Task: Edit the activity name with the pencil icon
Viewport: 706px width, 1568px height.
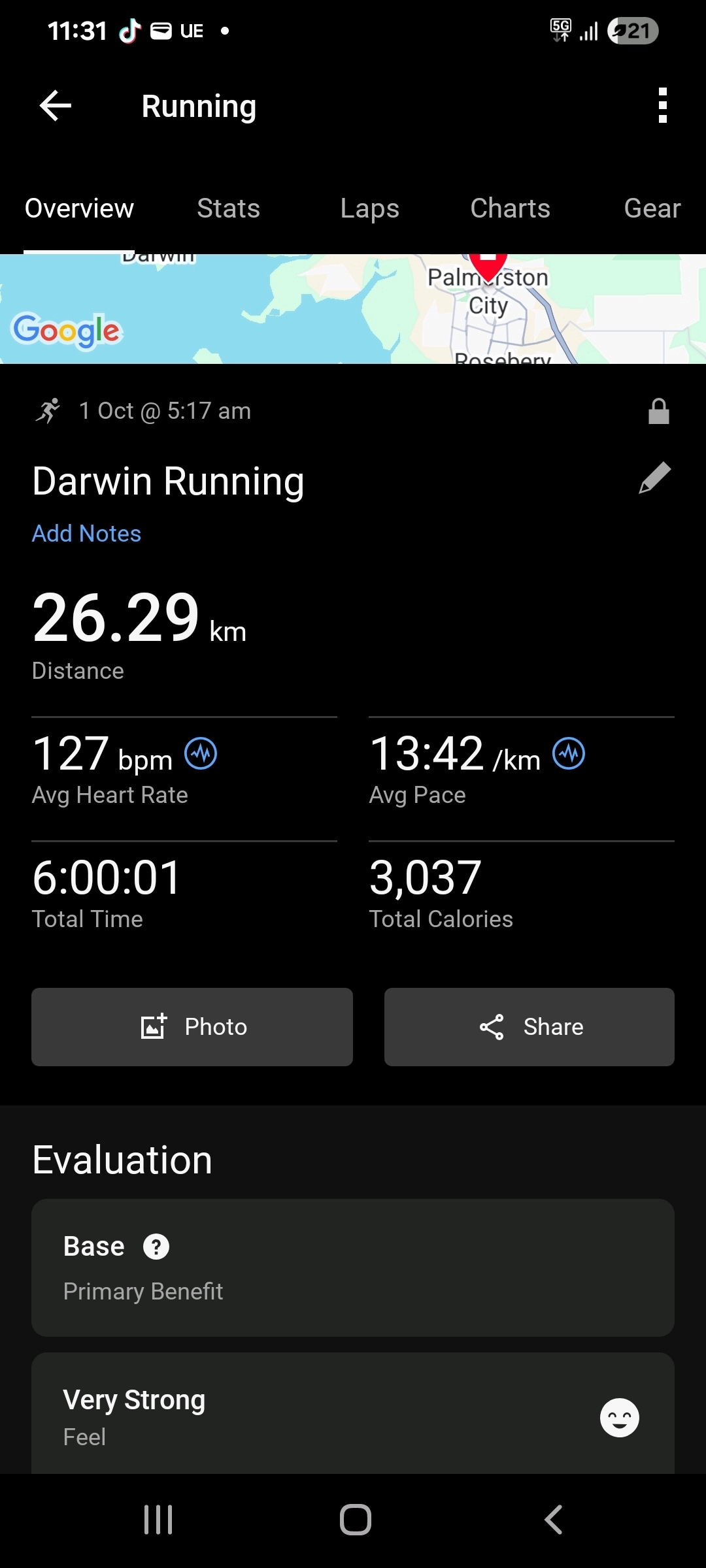Action: tap(654, 478)
